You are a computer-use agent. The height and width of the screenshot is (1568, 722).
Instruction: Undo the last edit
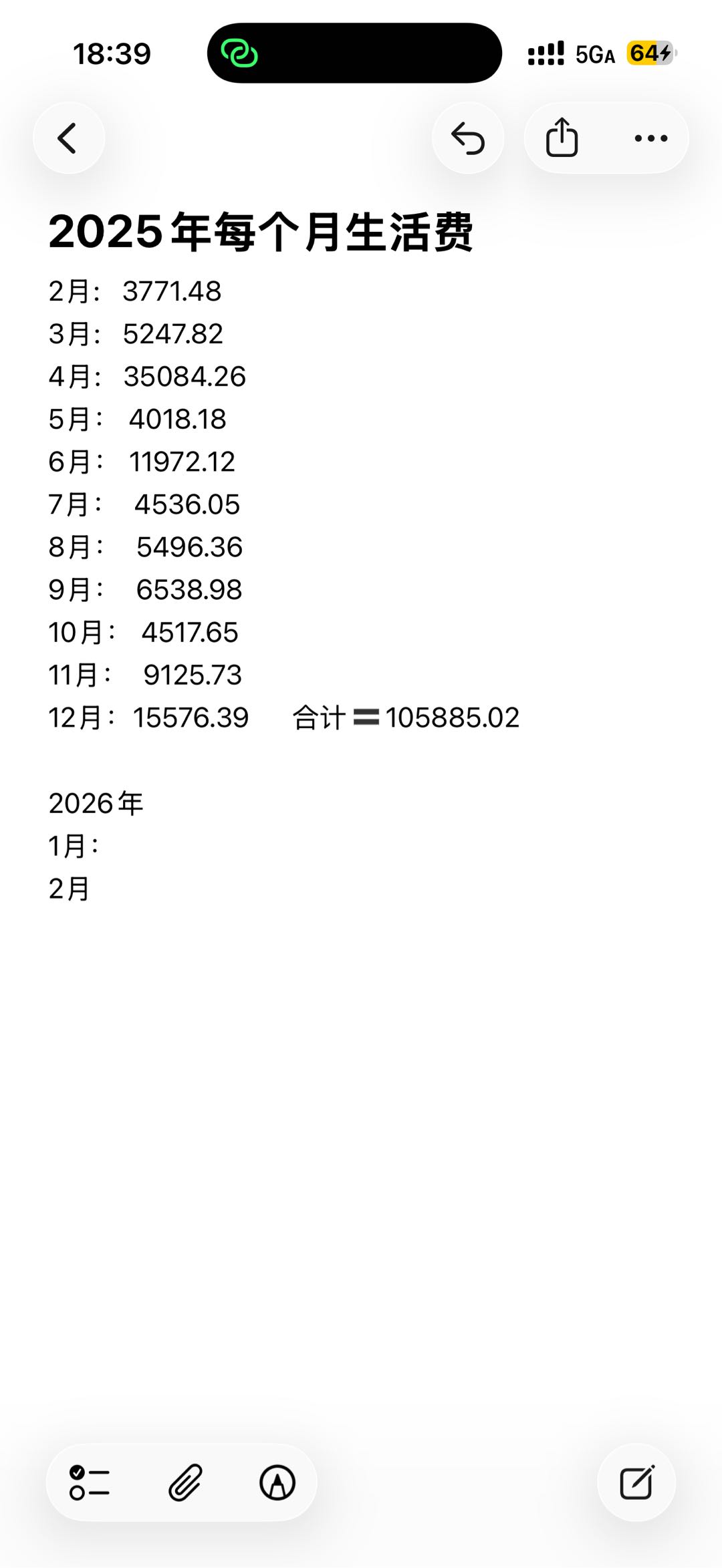tap(468, 138)
